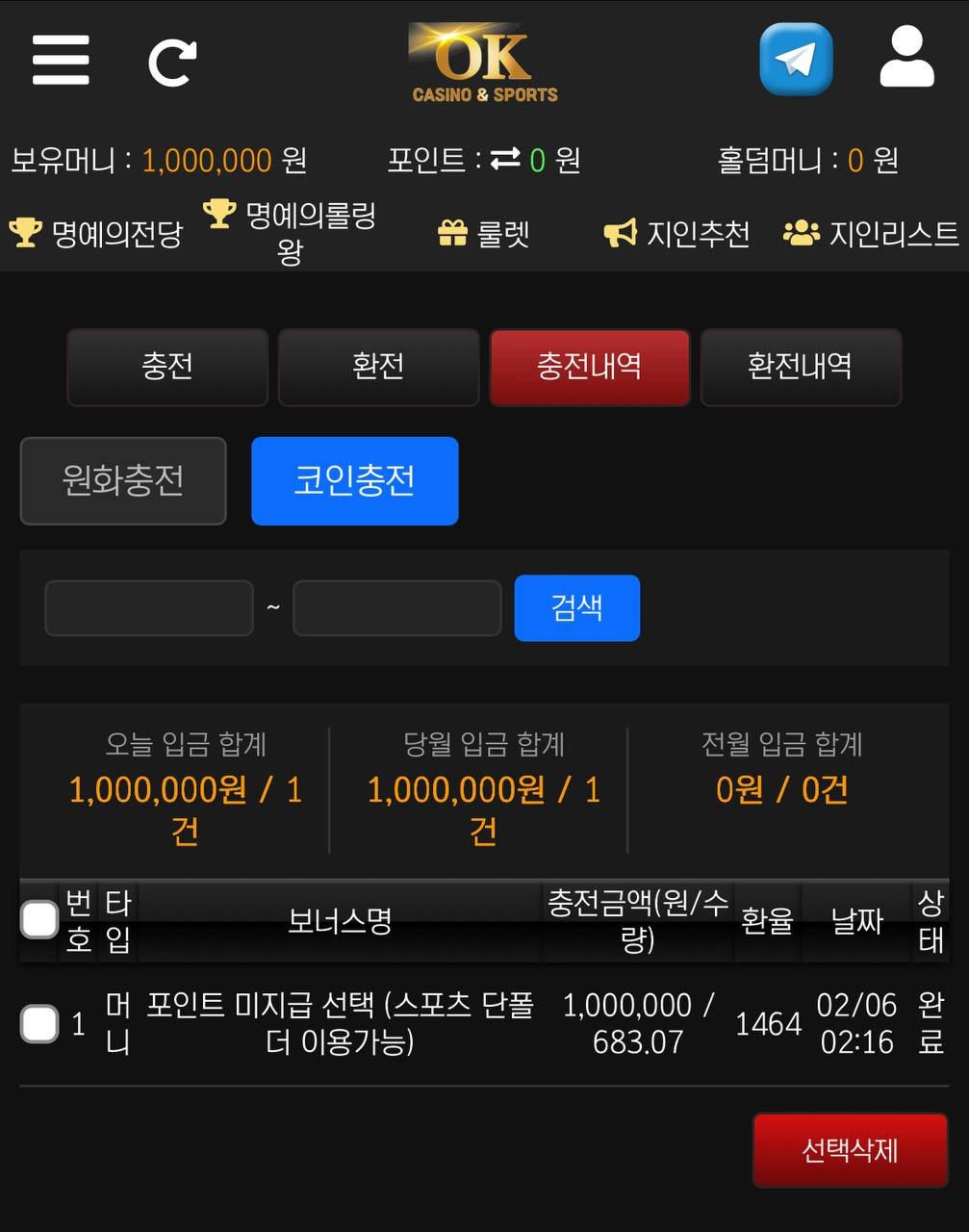Select 원화충전 option
The height and width of the screenshot is (1232, 969).
click(123, 480)
